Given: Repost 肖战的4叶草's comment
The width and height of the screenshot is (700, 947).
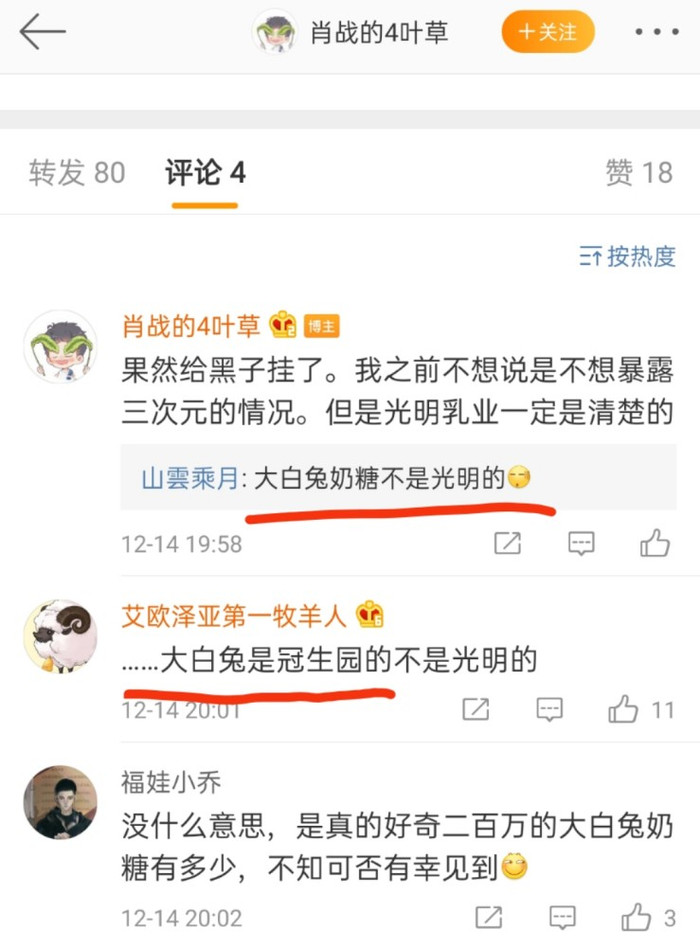Looking at the screenshot, I should (508, 544).
